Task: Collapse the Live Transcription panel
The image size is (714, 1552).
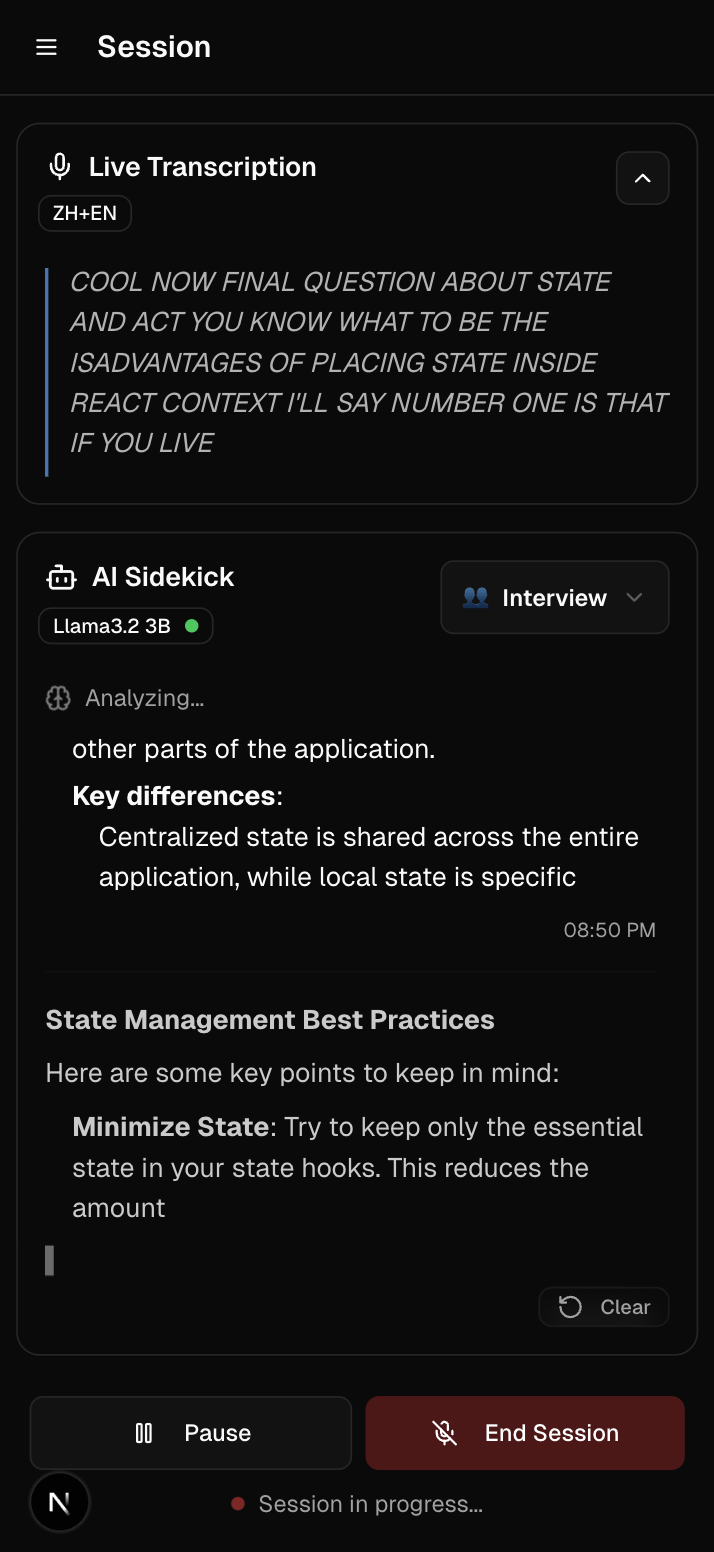Action: click(x=642, y=178)
